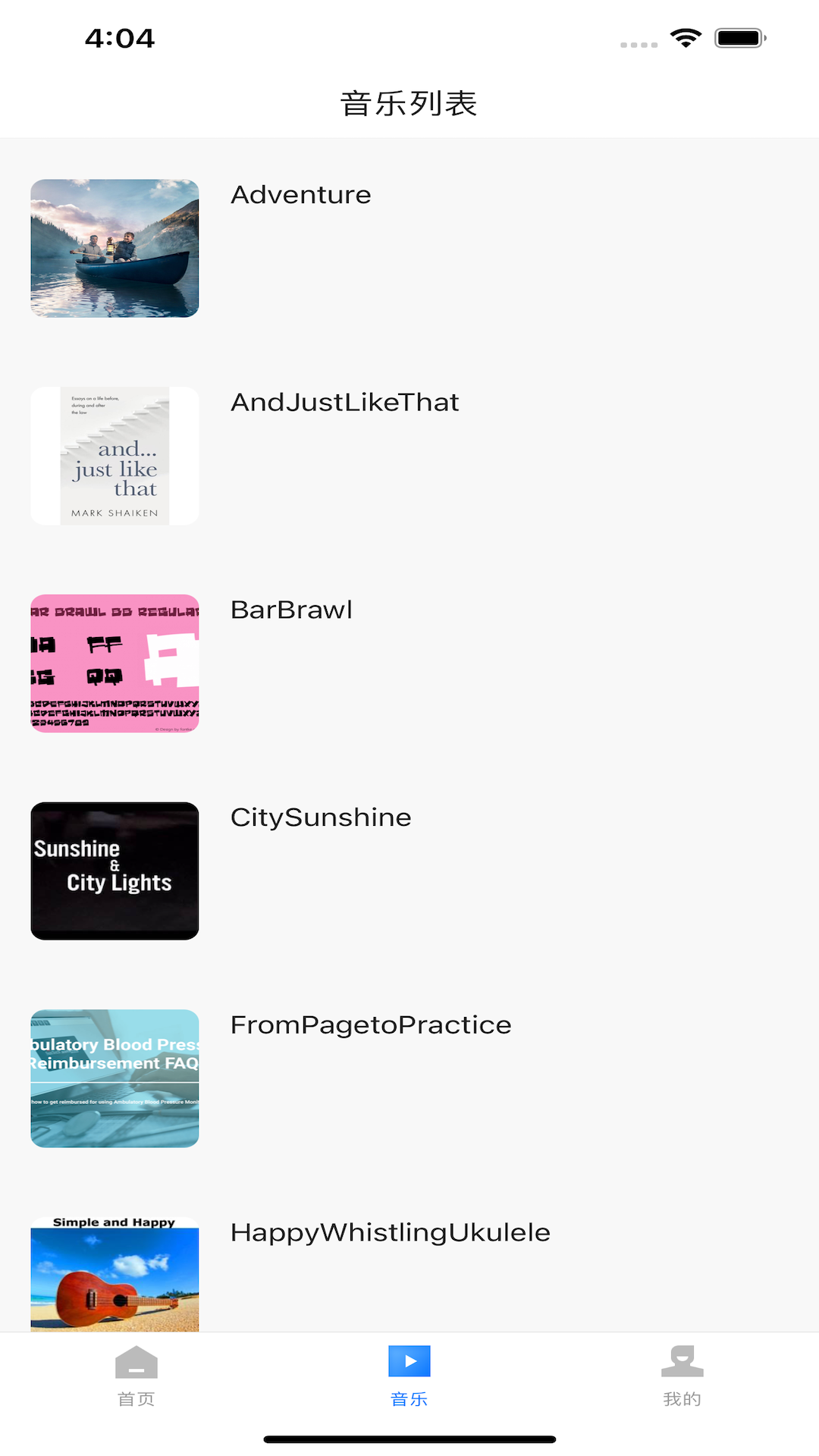Open CitySunshine from the music list
Viewport: 819px width, 1456px height.
point(320,818)
